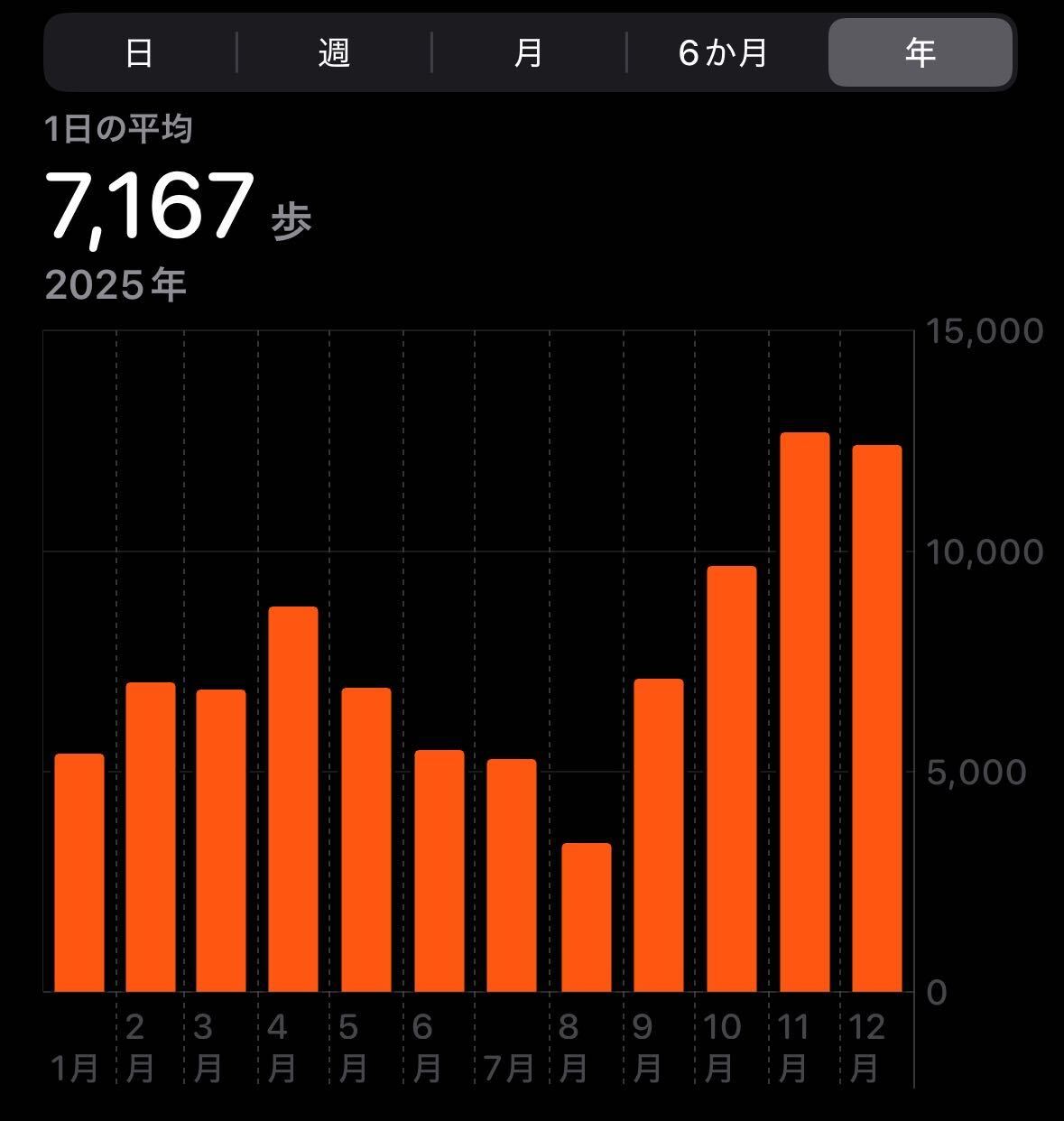Select the 週 segment
The height and width of the screenshot is (1121, 1064).
tap(334, 53)
